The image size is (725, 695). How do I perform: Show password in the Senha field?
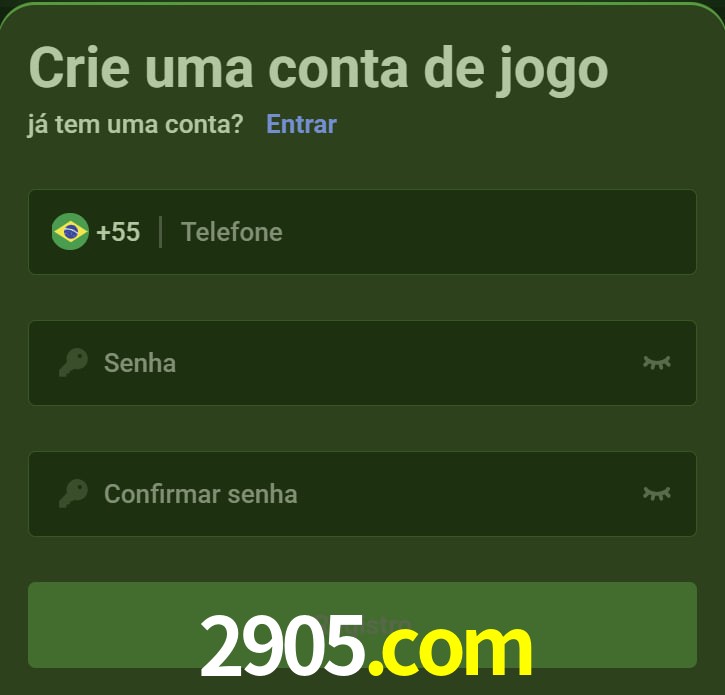[x=656, y=362]
